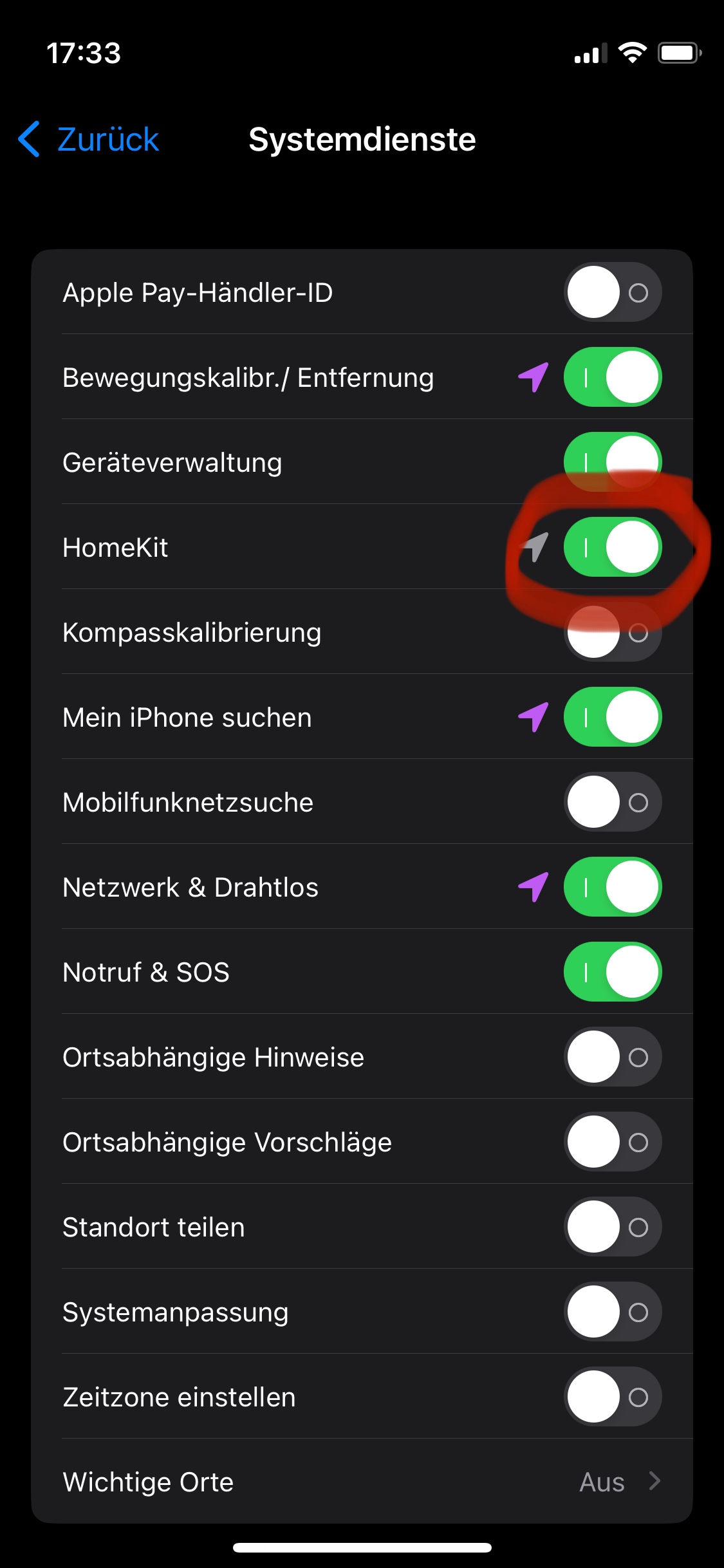The height and width of the screenshot is (1568, 724).
Task: Open the Wichtige Orte settings row
Action: tap(362, 1482)
